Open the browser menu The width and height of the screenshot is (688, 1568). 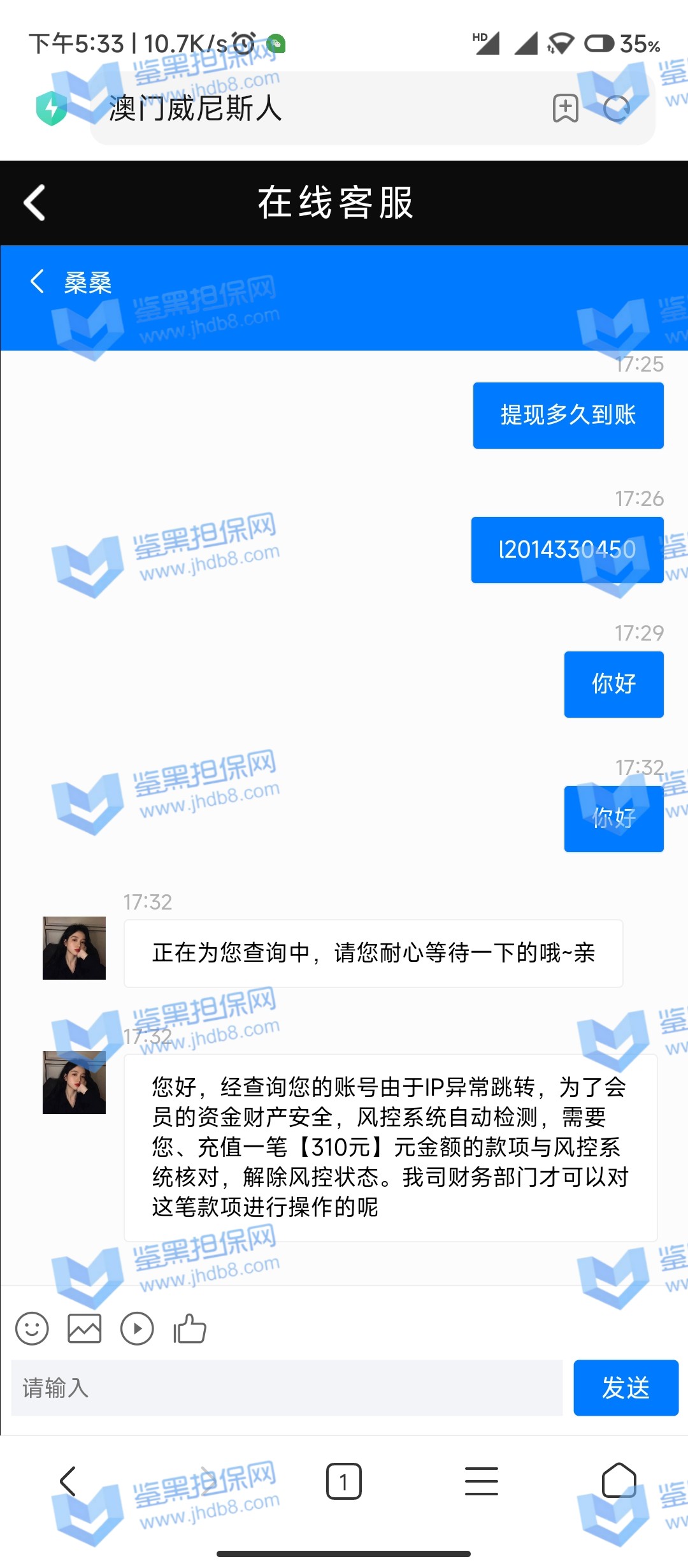(481, 1481)
